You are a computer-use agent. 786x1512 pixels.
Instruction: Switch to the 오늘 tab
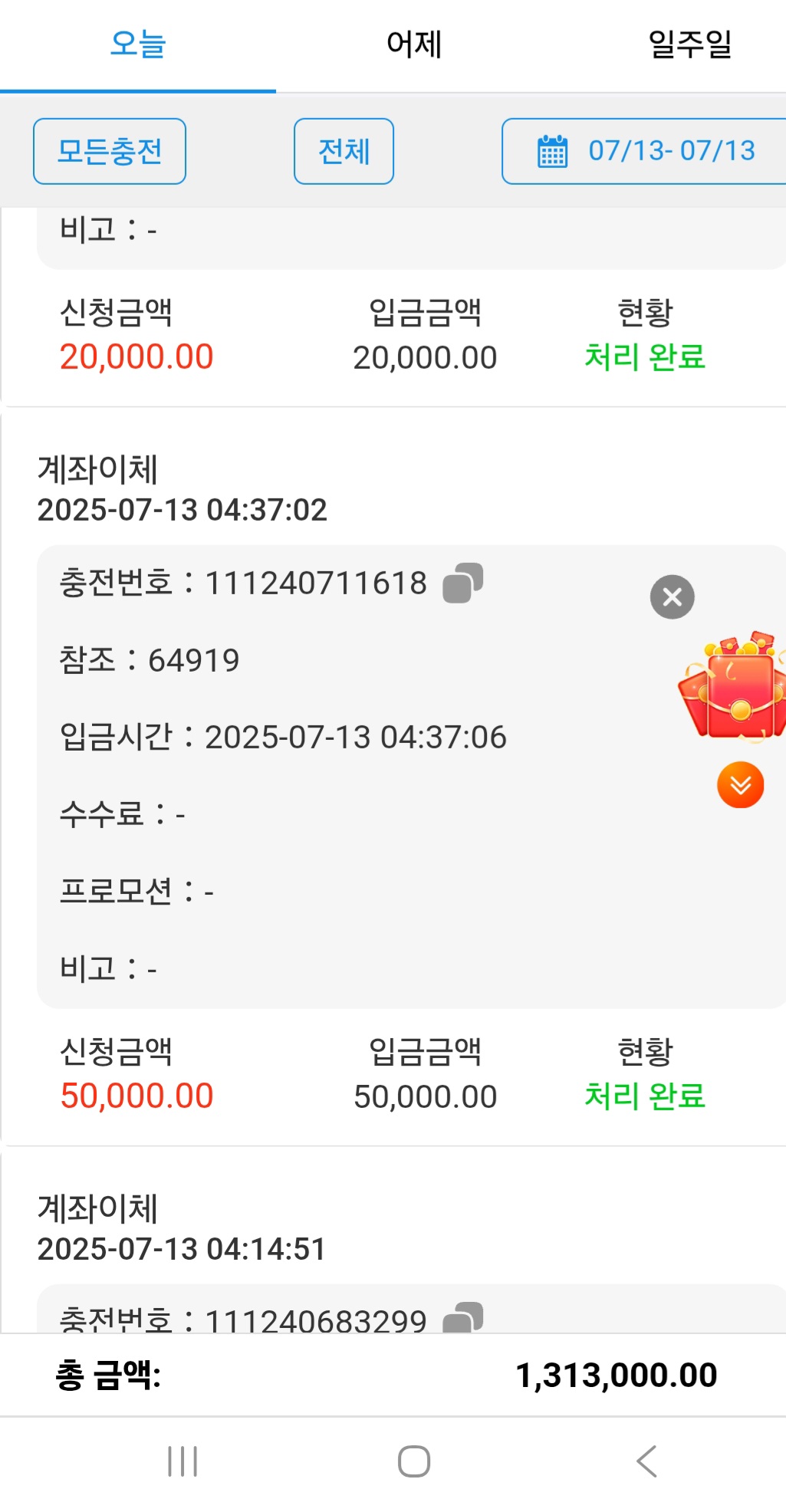pyautogui.click(x=138, y=44)
